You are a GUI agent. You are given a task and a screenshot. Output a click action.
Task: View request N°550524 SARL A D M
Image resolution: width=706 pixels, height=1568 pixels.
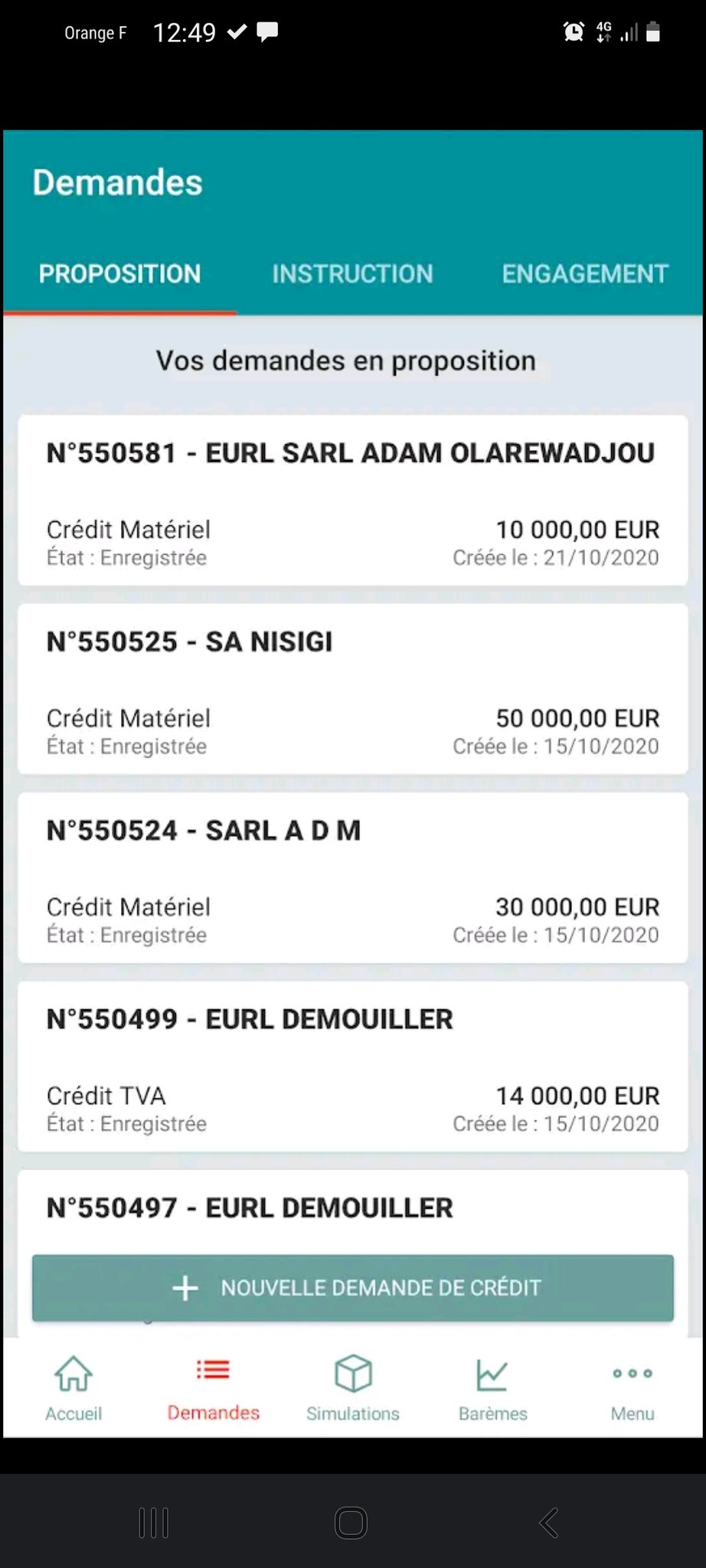[352, 878]
